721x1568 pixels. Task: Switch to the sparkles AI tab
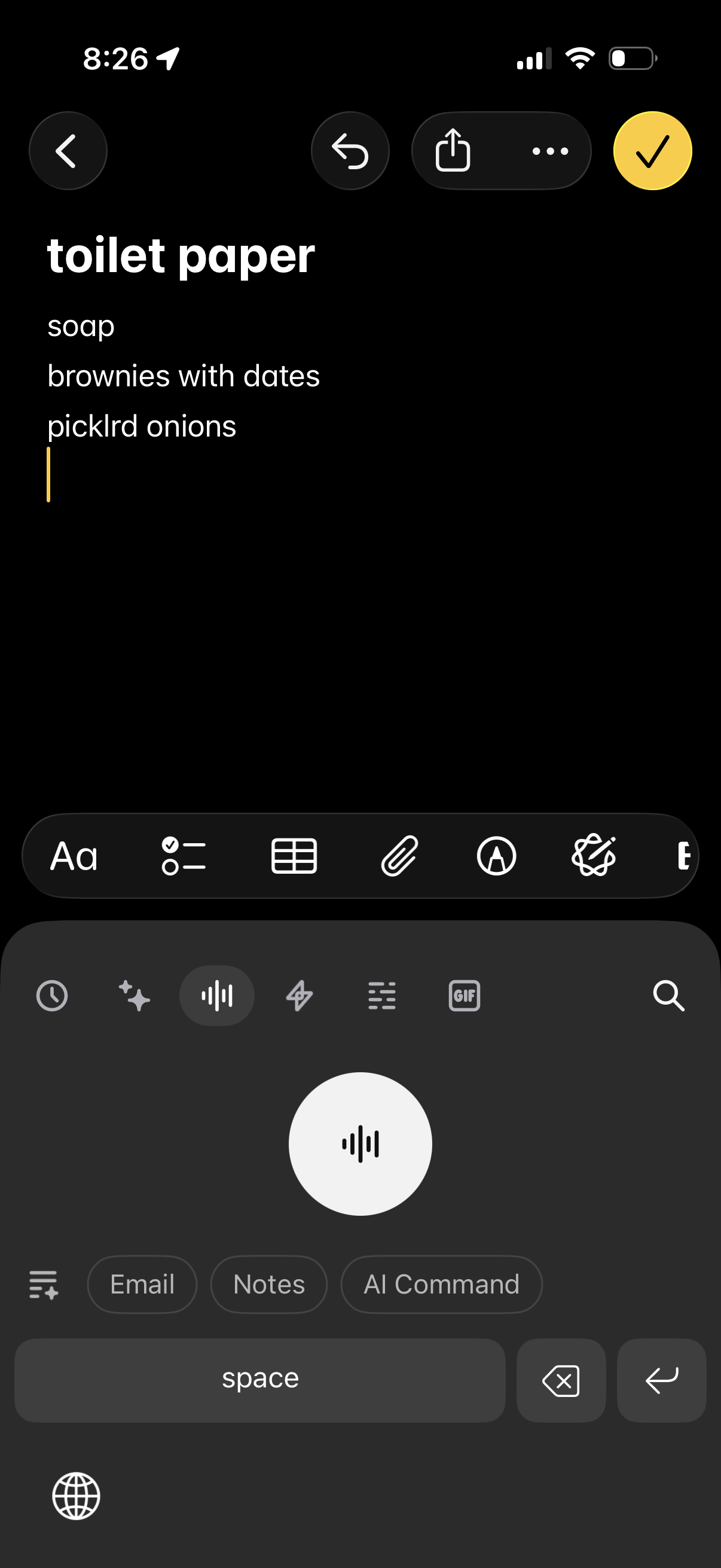click(135, 996)
